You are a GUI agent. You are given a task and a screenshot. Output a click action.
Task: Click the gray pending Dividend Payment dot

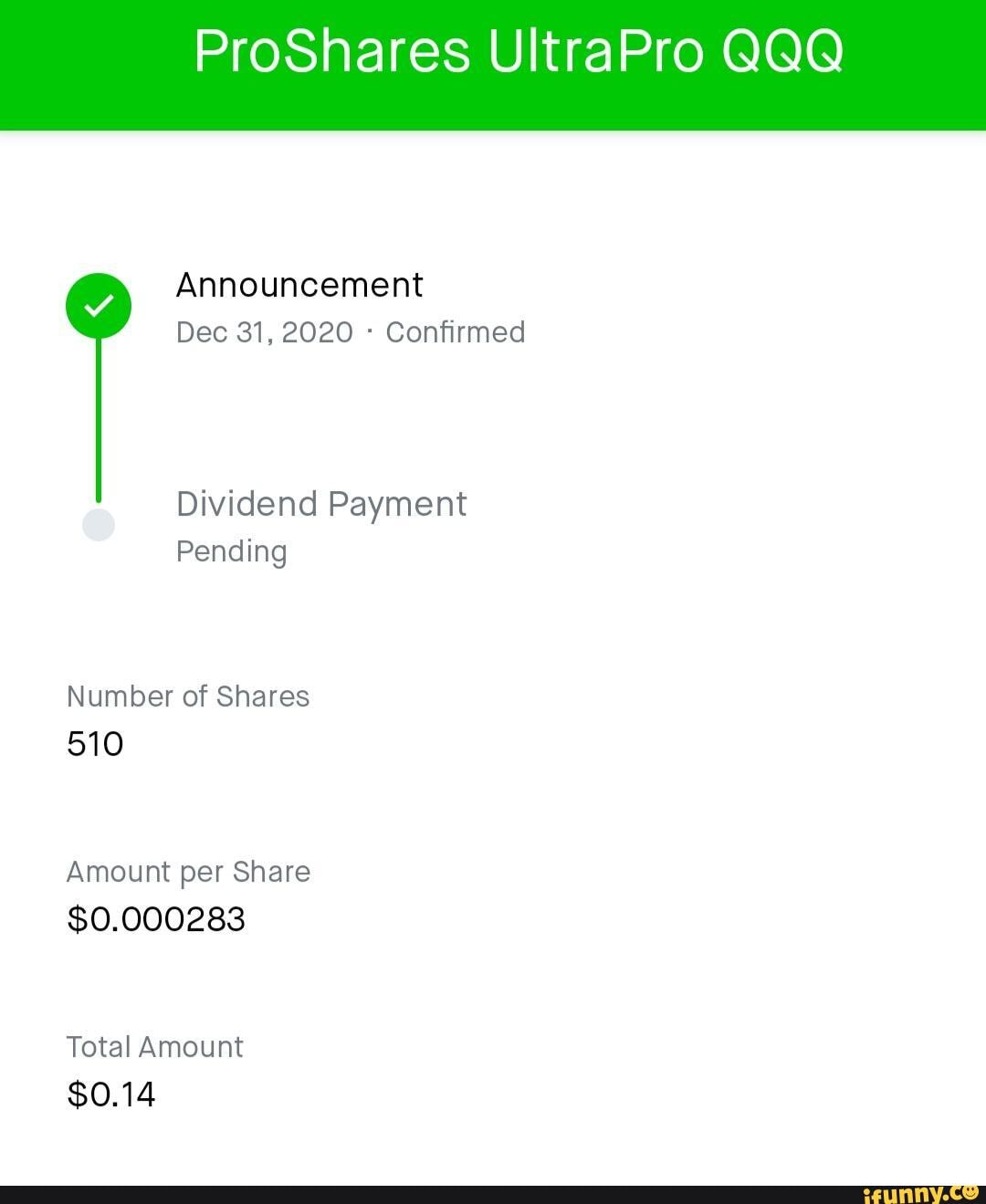pos(98,525)
